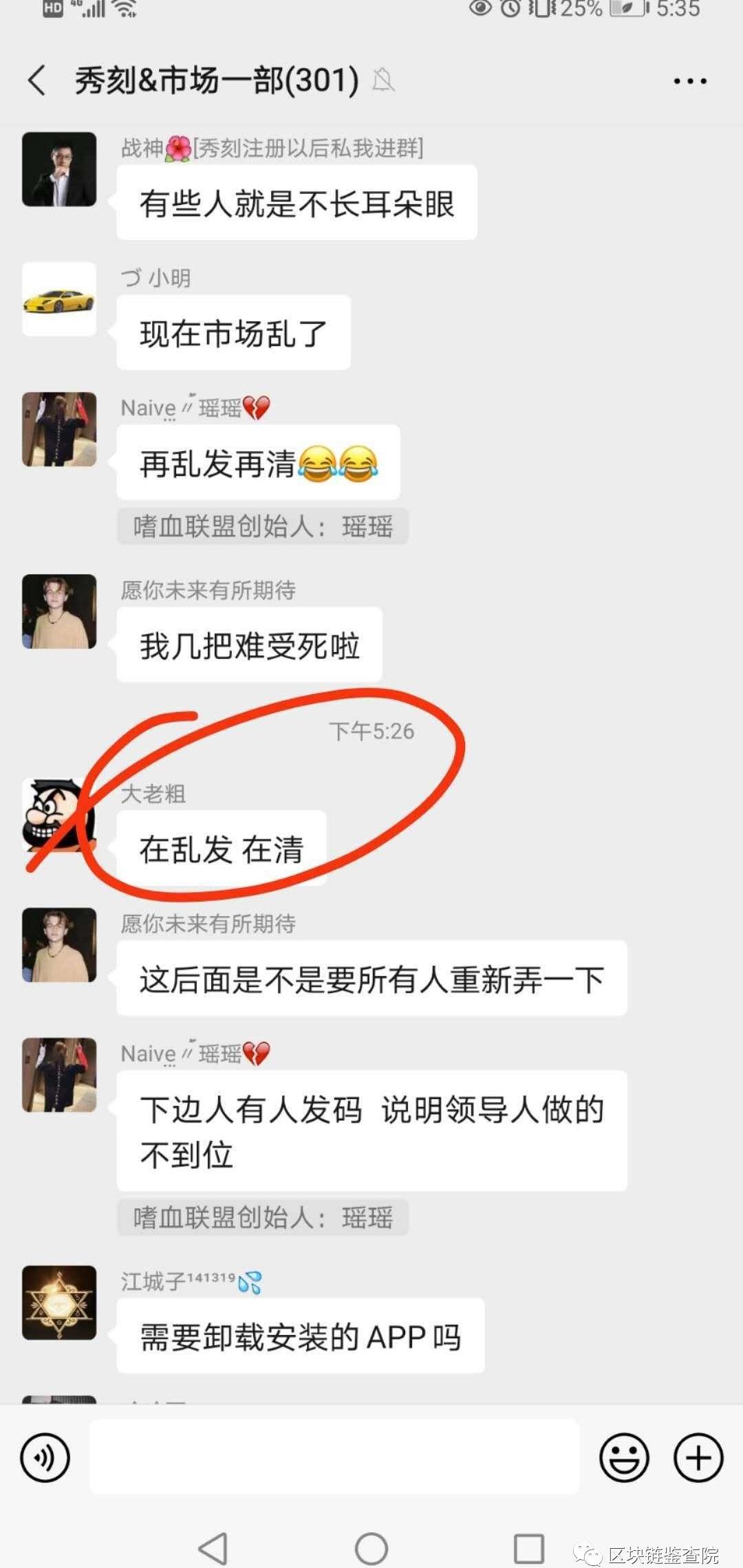Open the emoji picker
Image resolution: width=743 pixels, height=1568 pixels.
click(x=624, y=1457)
